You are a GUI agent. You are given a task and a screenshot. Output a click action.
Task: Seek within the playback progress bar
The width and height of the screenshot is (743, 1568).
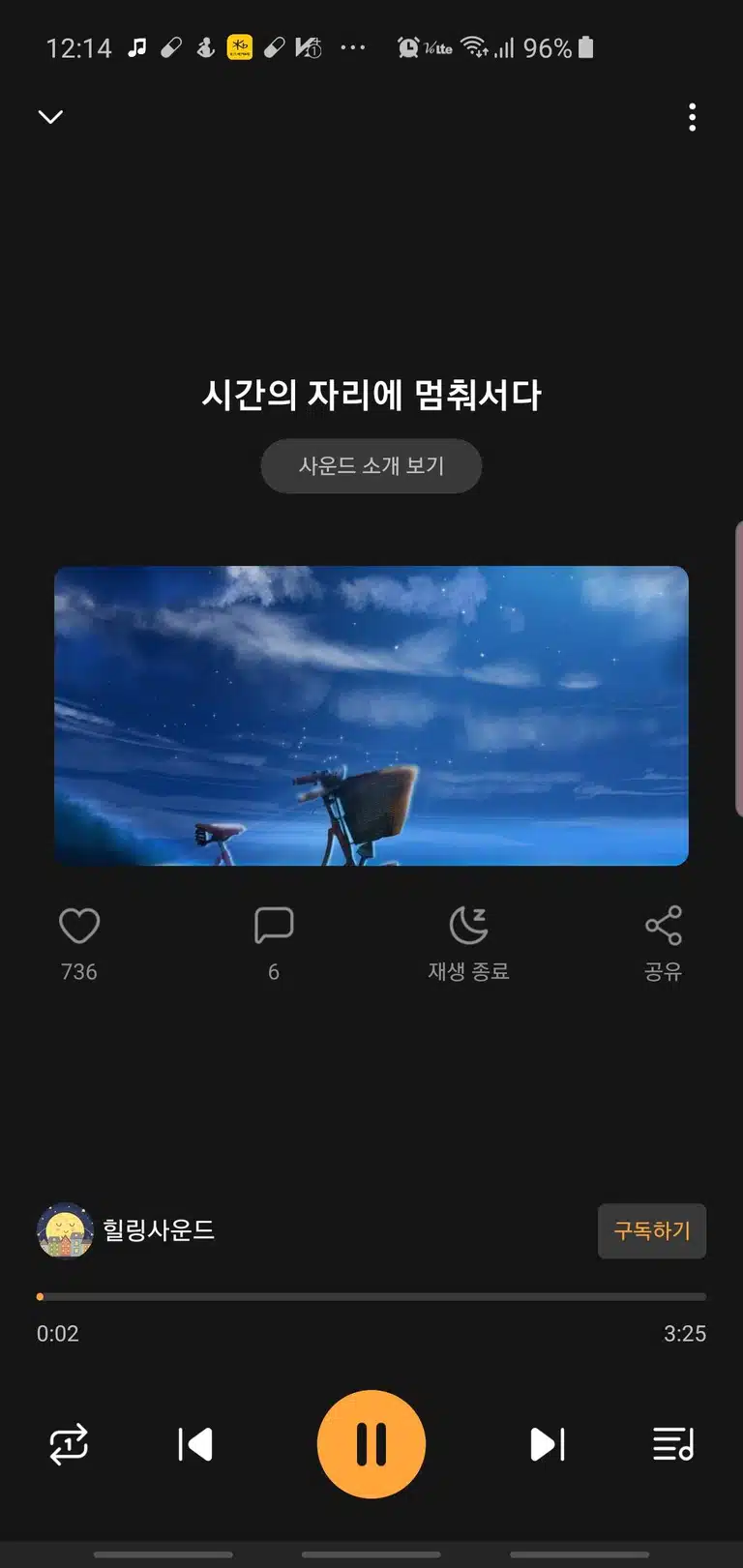[x=371, y=1296]
